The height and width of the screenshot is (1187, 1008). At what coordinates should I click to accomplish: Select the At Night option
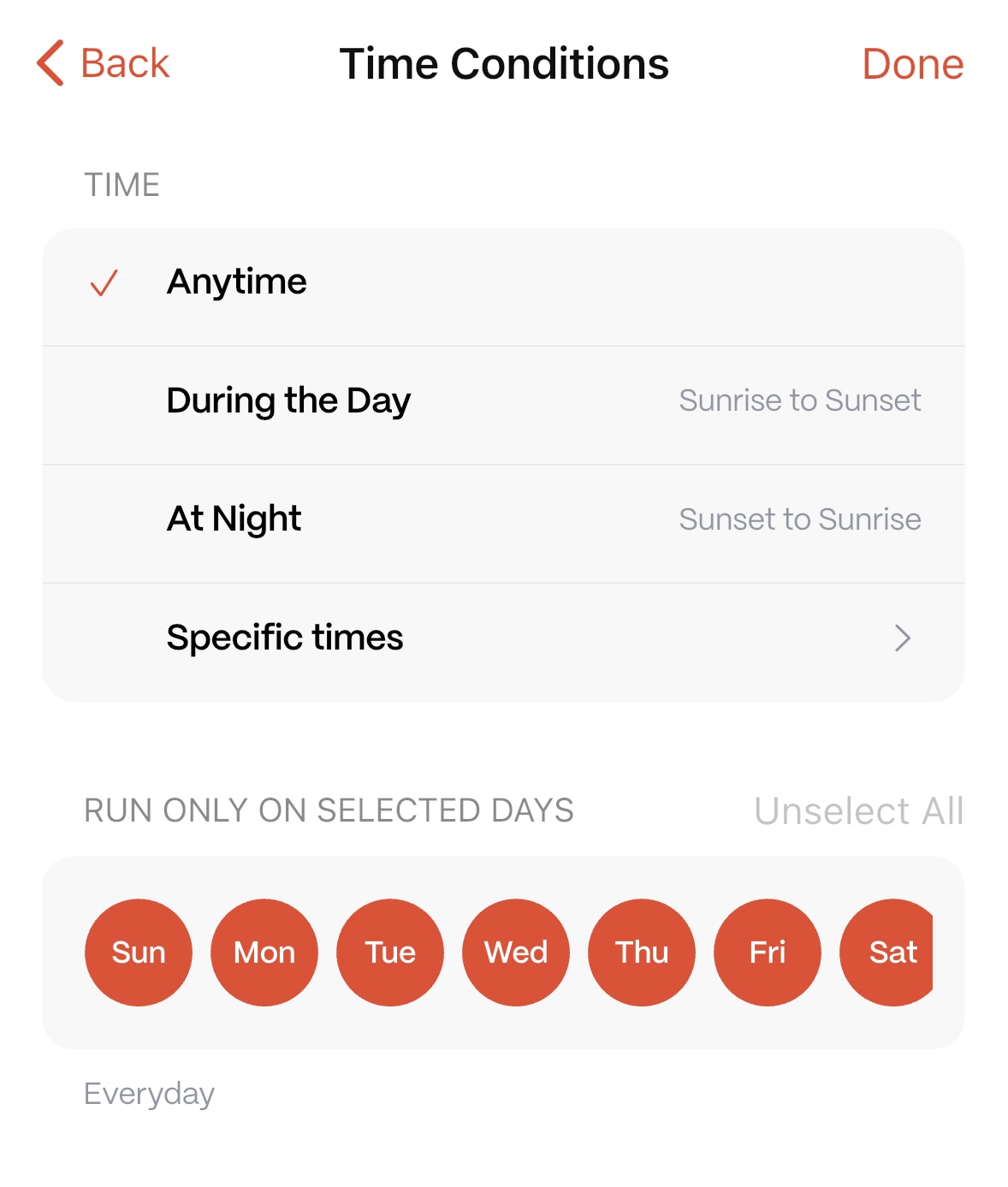pos(503,519)
